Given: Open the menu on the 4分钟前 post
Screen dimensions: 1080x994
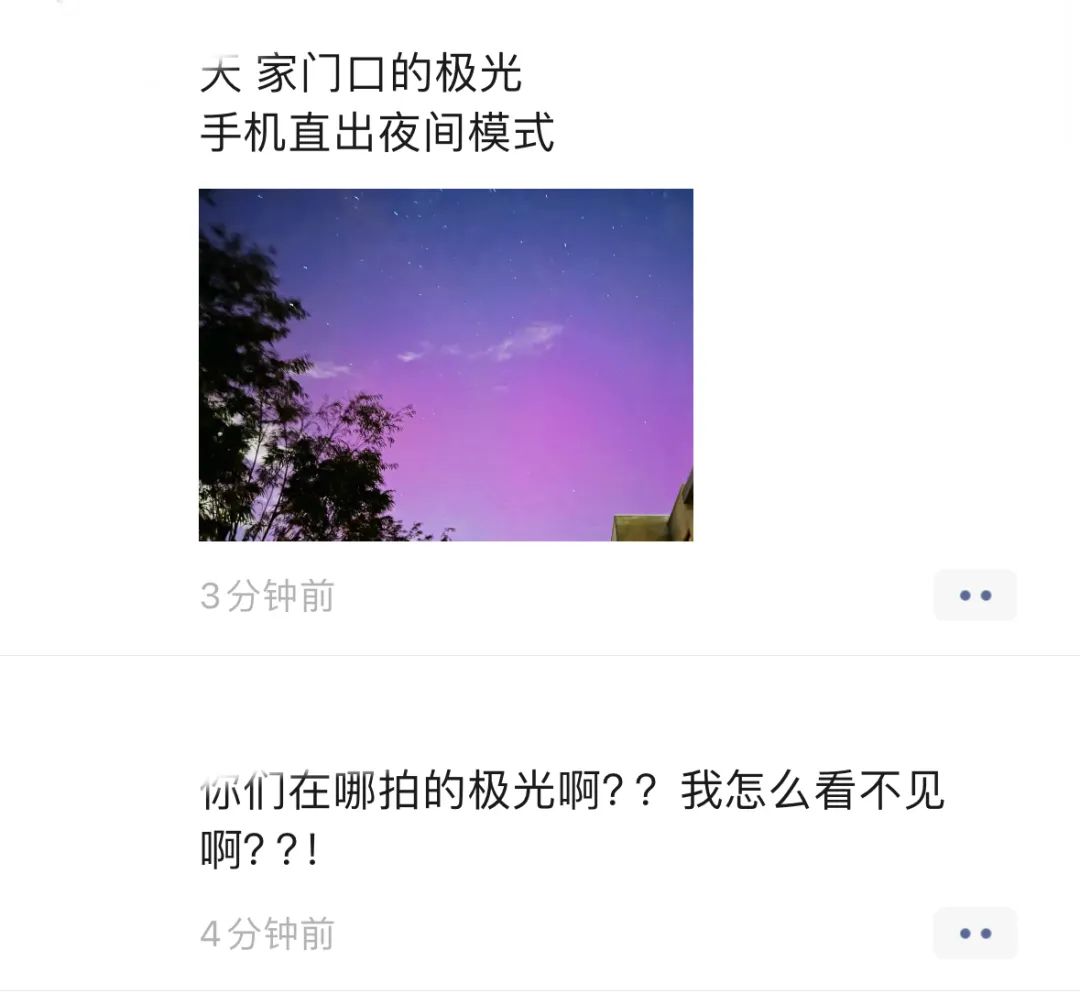Looking at the screenshot, I should point(975,933).
